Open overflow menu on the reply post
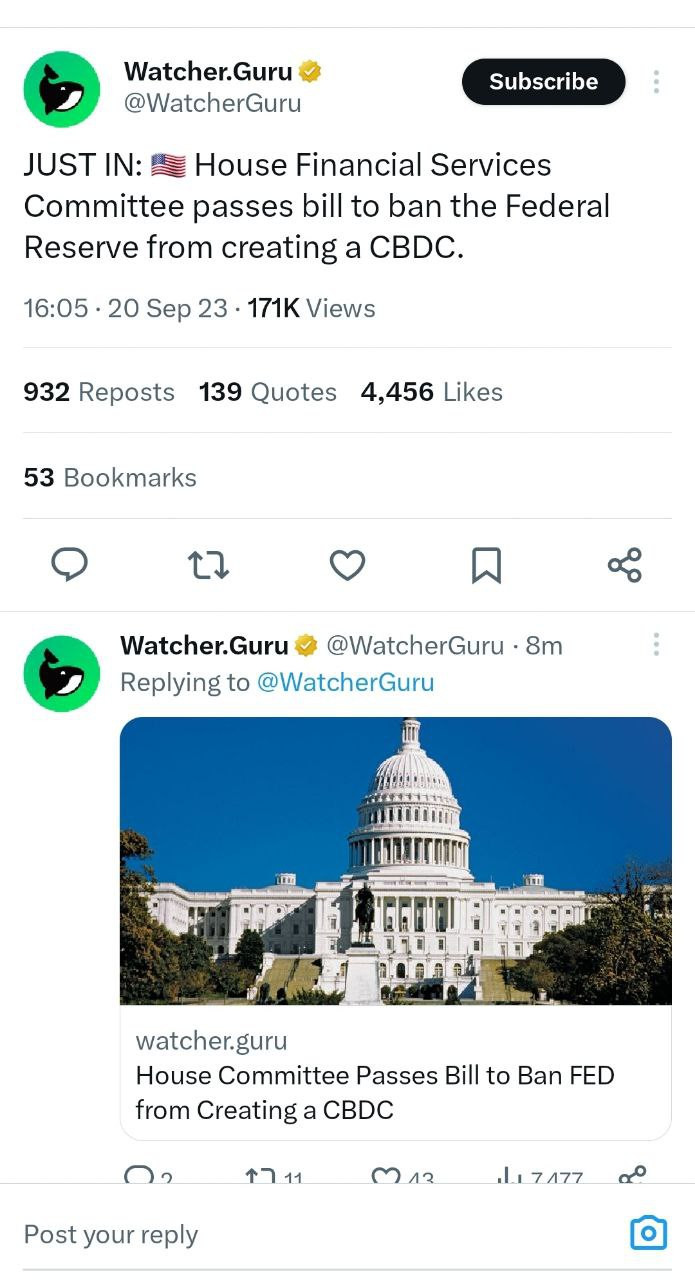Screen dimensions: 695x1280 (656, 645)
